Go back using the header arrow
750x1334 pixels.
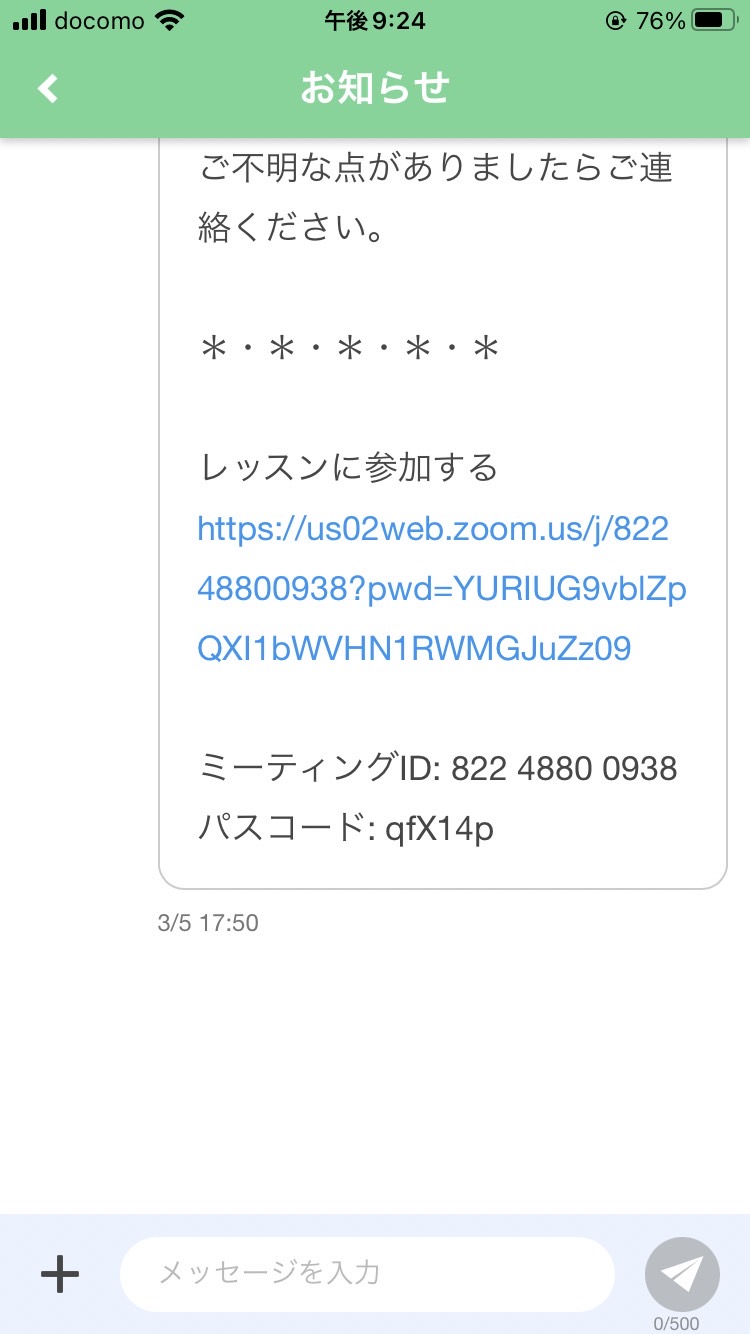48,89
